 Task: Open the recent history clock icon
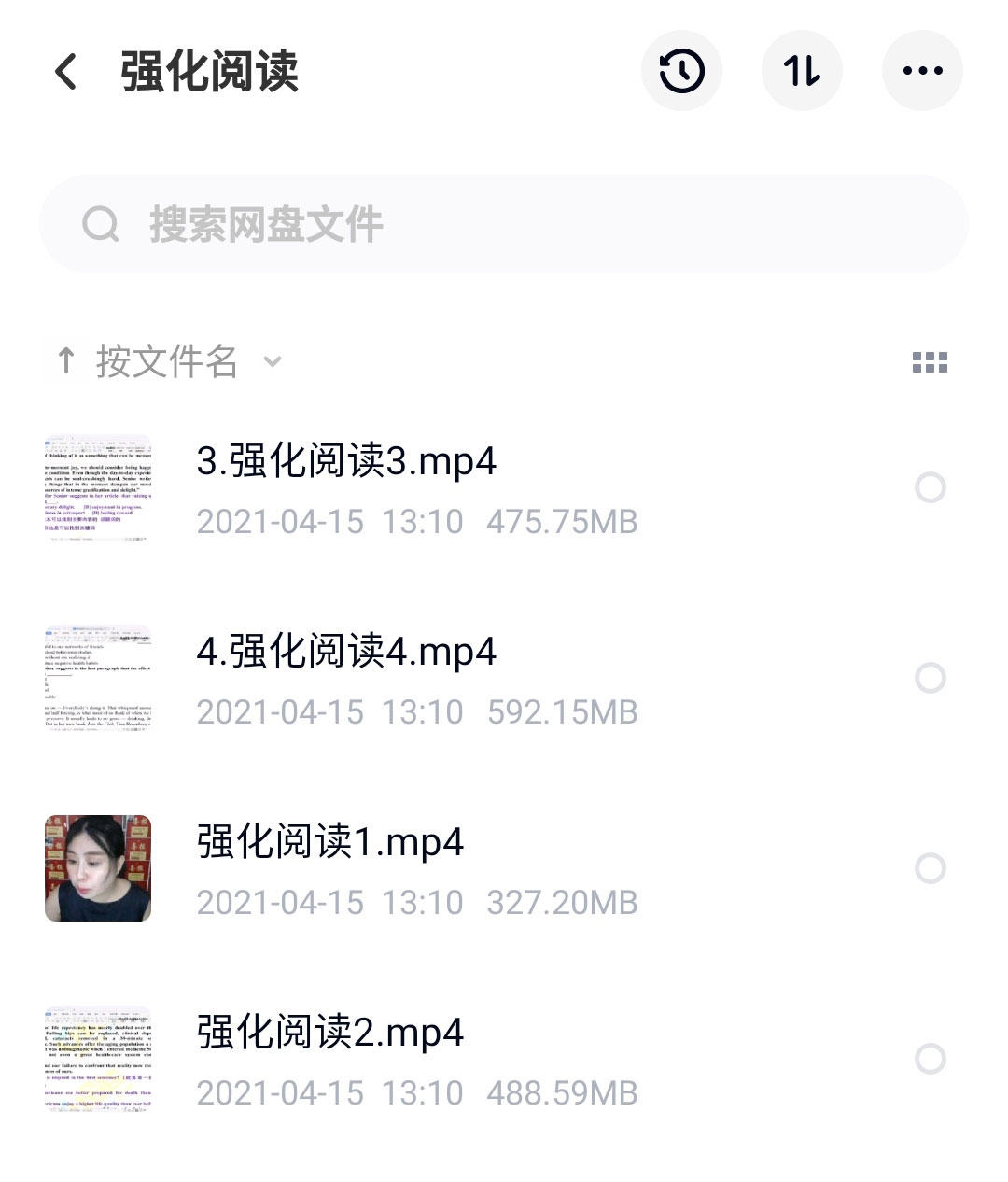point(681,71)
